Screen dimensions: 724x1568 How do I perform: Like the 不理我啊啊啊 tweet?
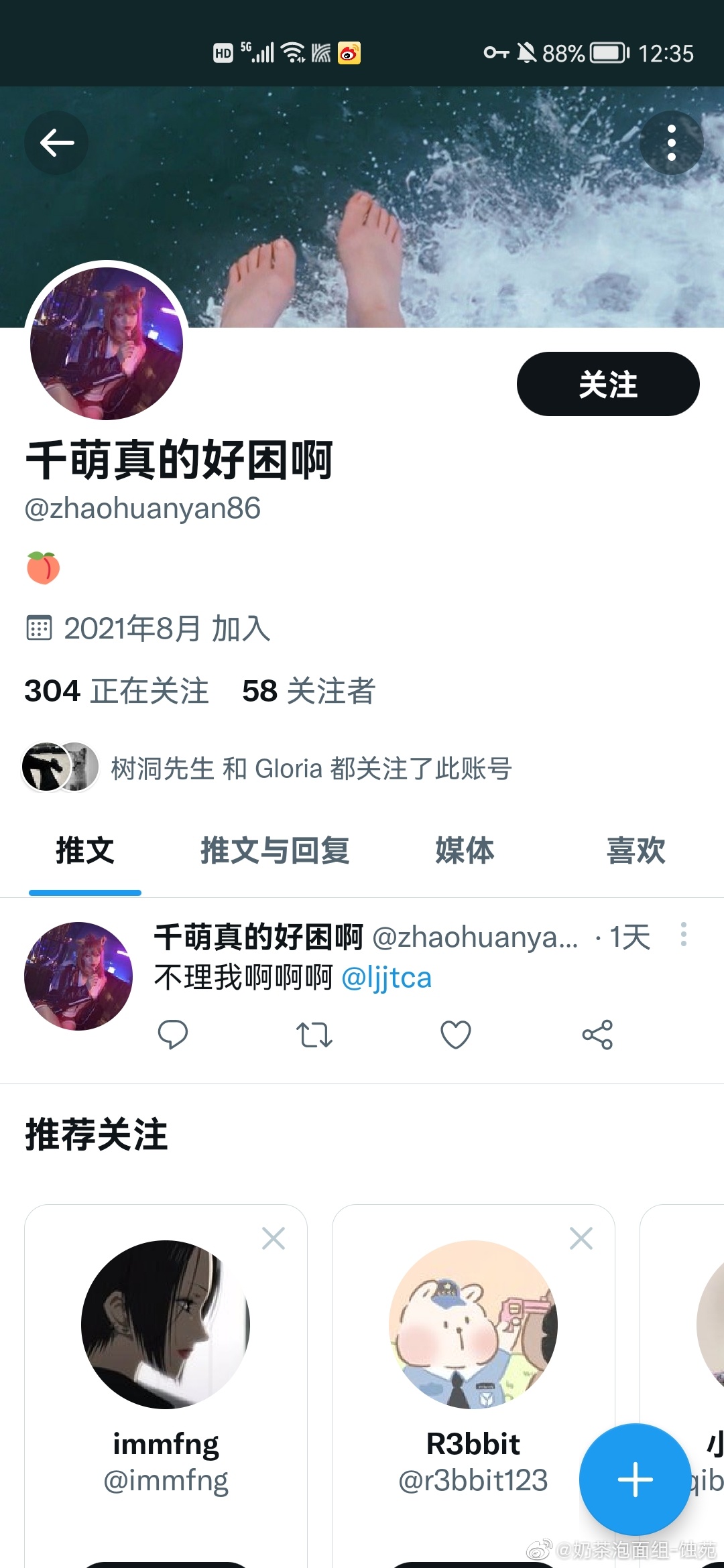(456, 1035)
